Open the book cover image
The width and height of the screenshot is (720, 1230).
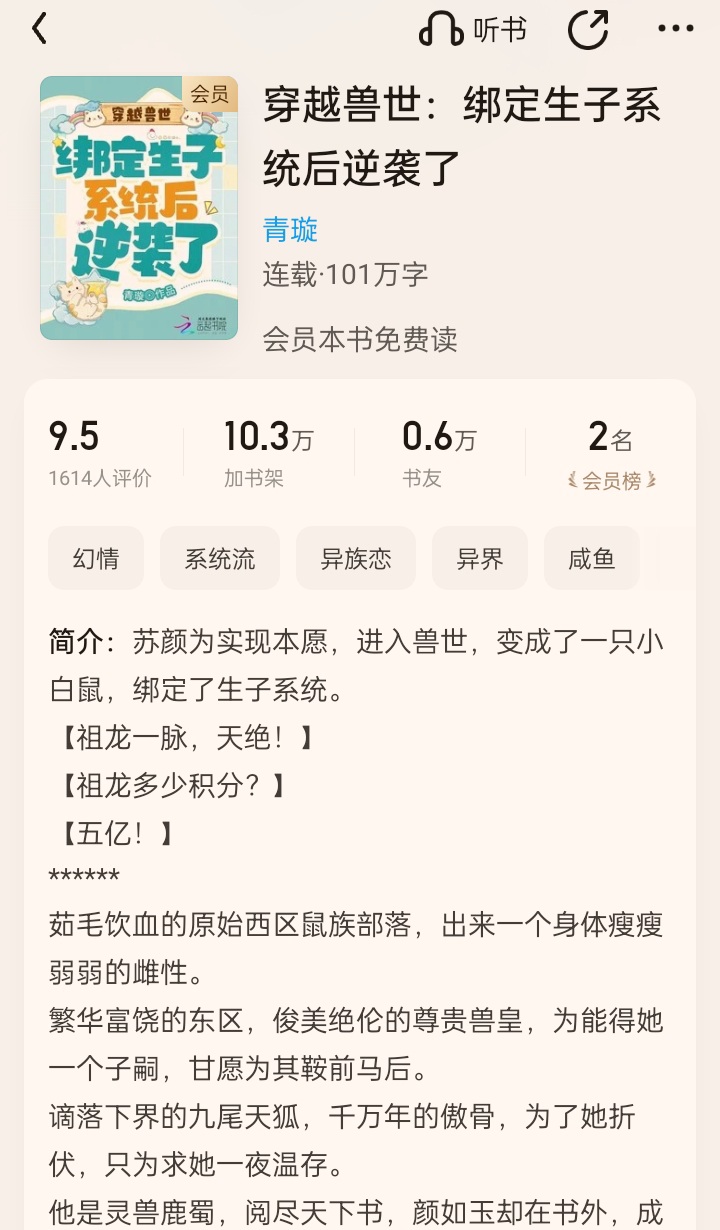139,208
